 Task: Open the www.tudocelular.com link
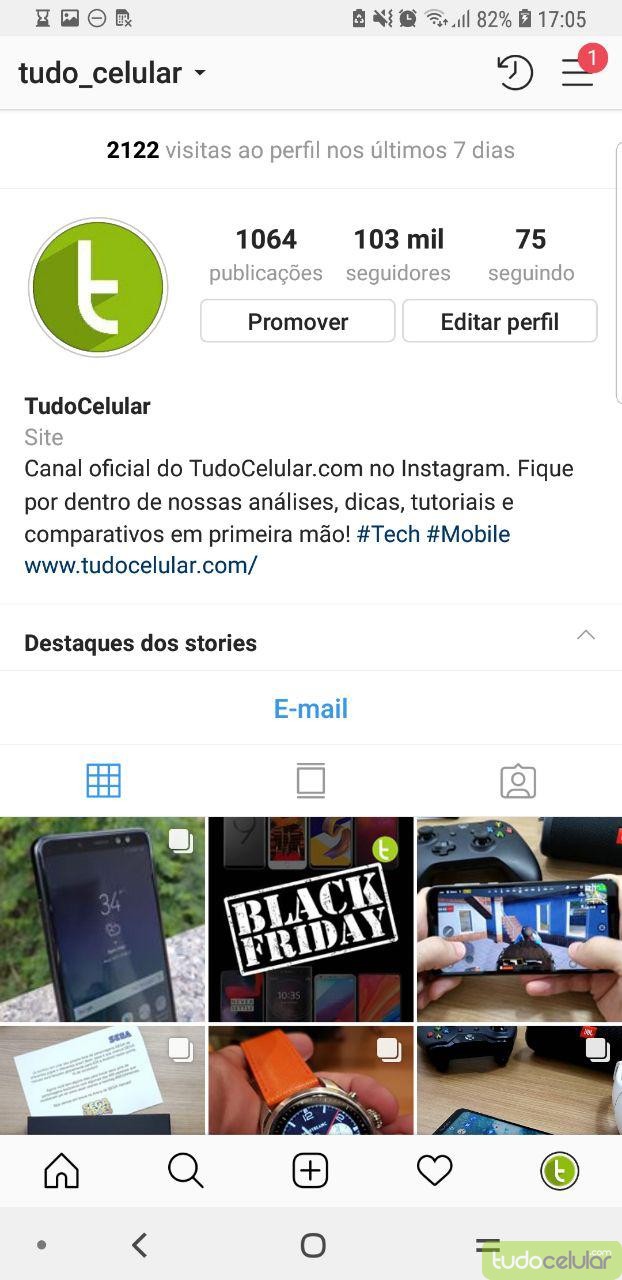click(140, 565)
